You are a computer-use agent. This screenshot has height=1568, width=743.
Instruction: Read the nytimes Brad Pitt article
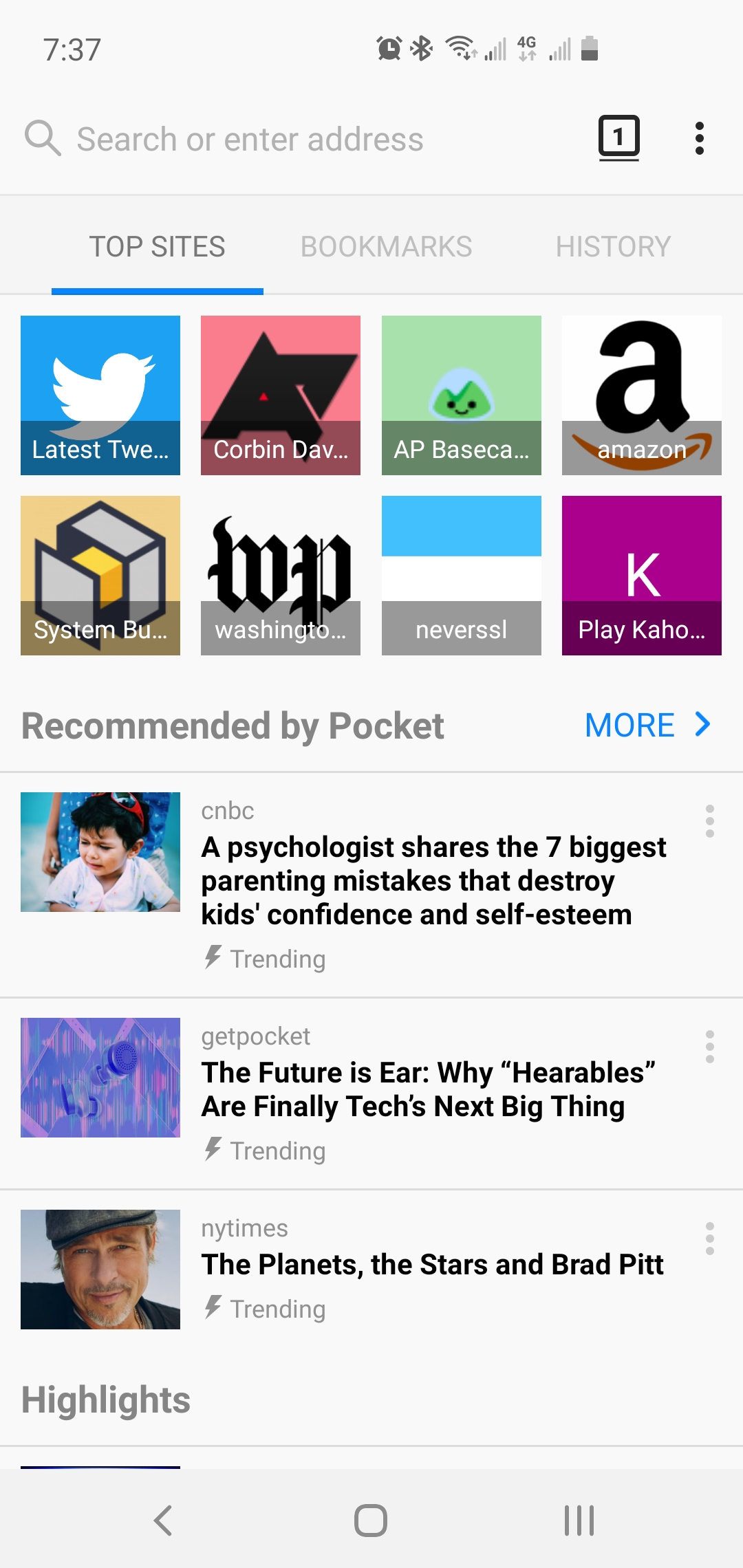point(432,1265)
